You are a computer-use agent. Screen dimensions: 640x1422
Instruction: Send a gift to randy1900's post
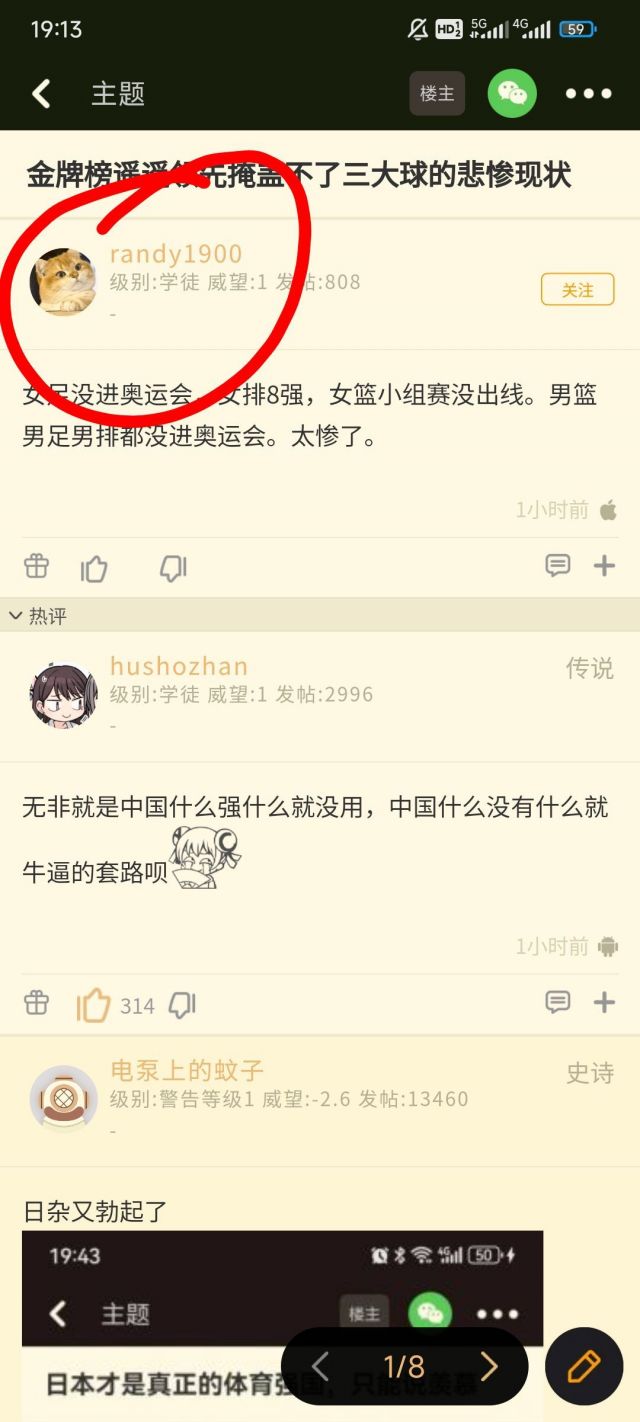[x=37, y=566]
